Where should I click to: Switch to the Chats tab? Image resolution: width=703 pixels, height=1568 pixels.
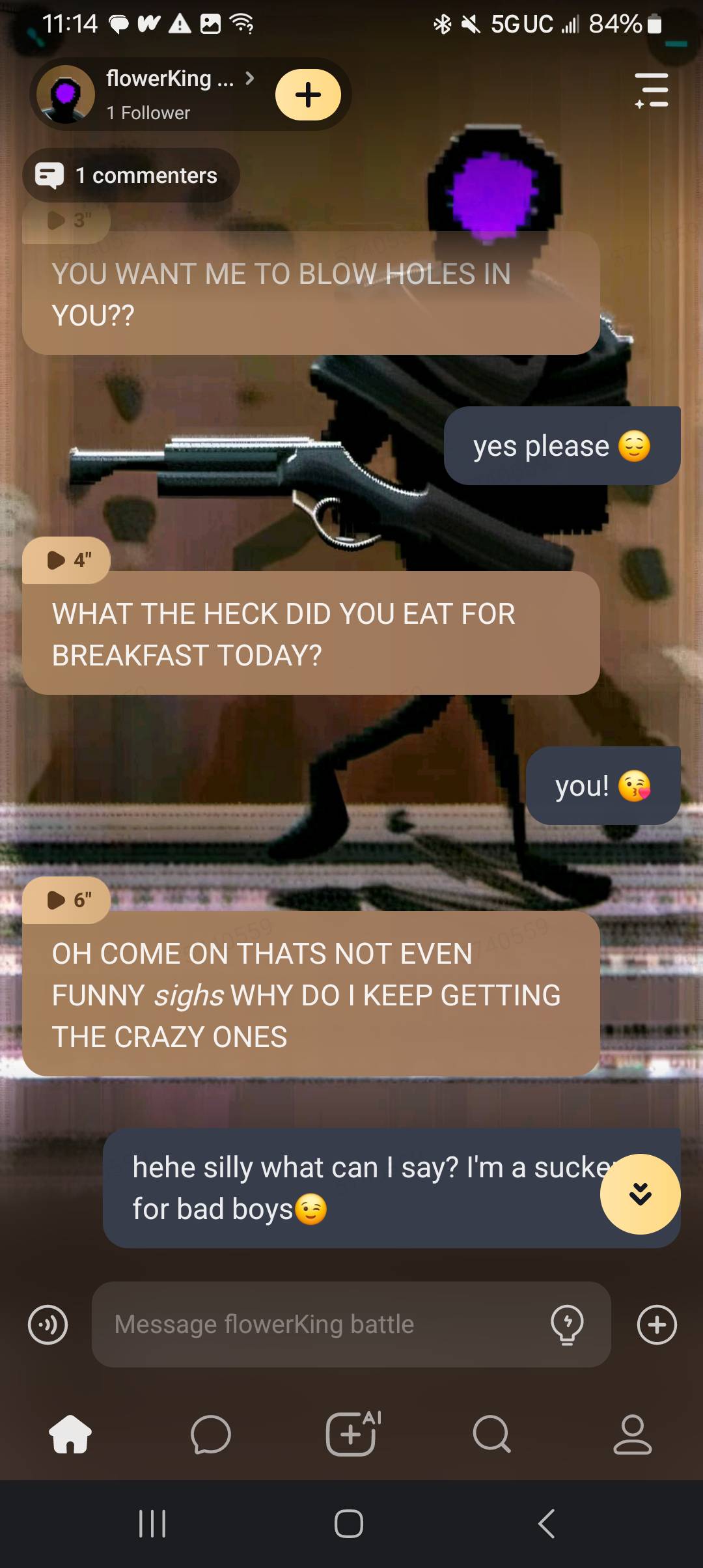coord(211,1435)
